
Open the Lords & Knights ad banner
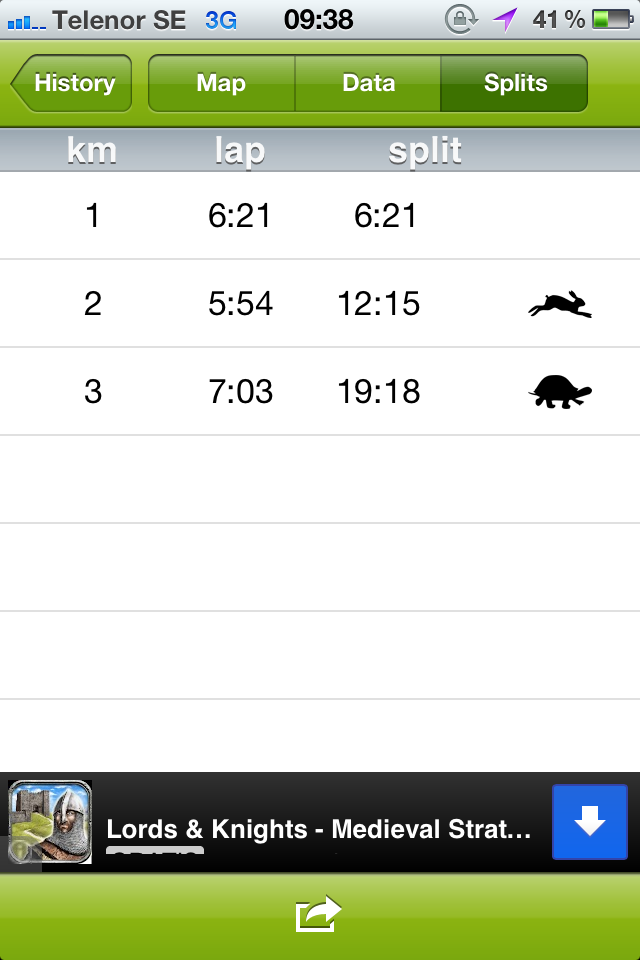coord(320,828)
